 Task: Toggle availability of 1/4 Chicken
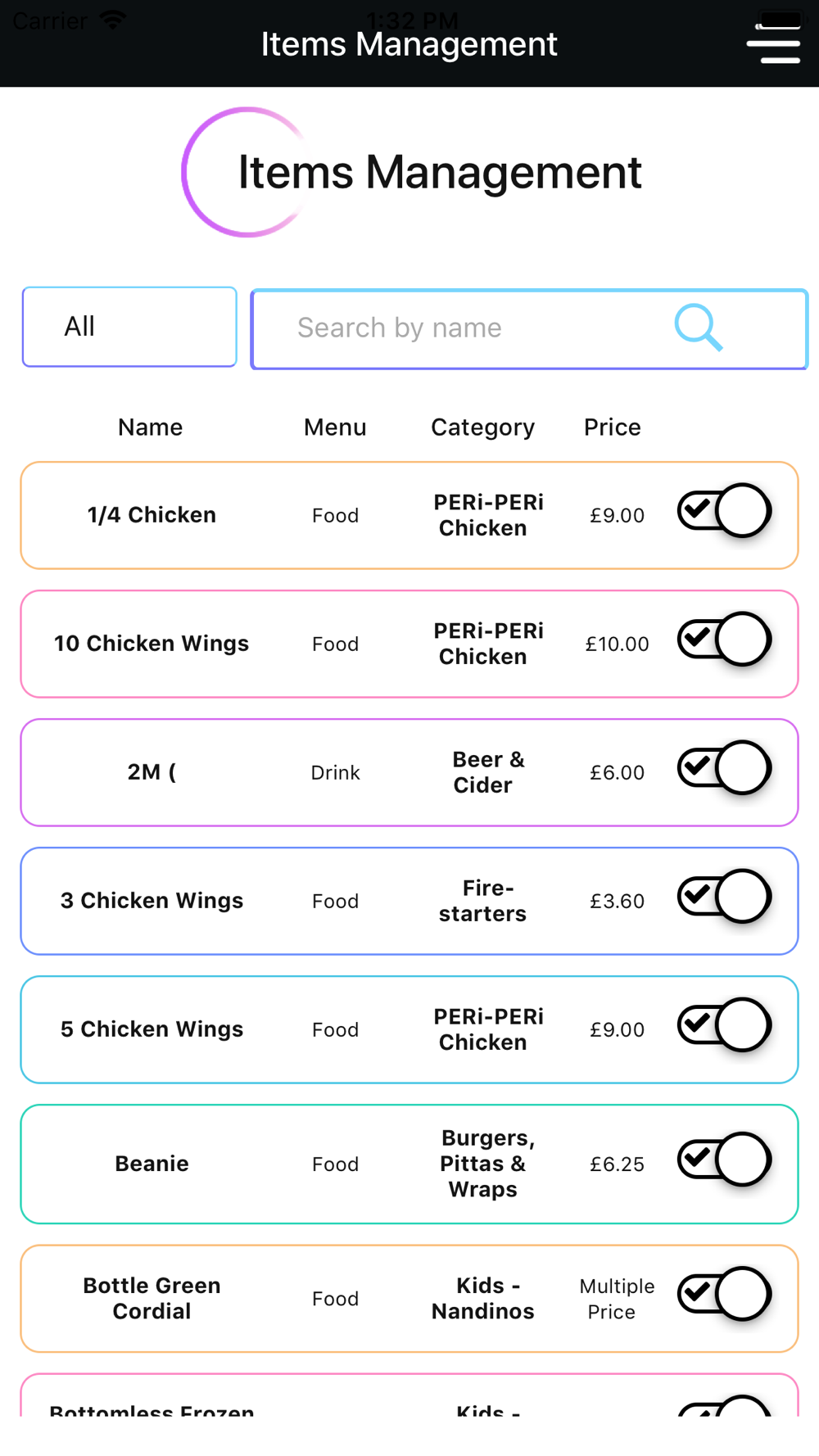coord(724,510)
